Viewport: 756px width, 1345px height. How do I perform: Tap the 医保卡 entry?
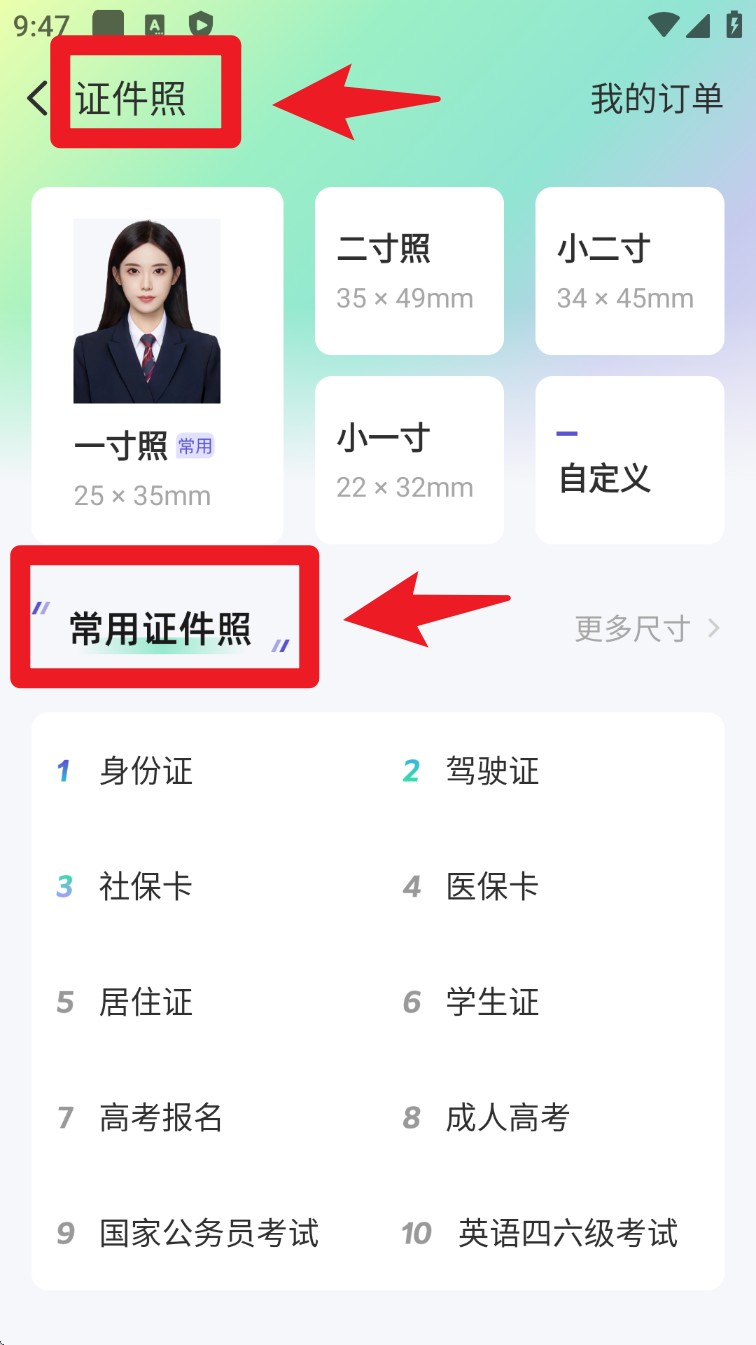(x=492, y=886)
